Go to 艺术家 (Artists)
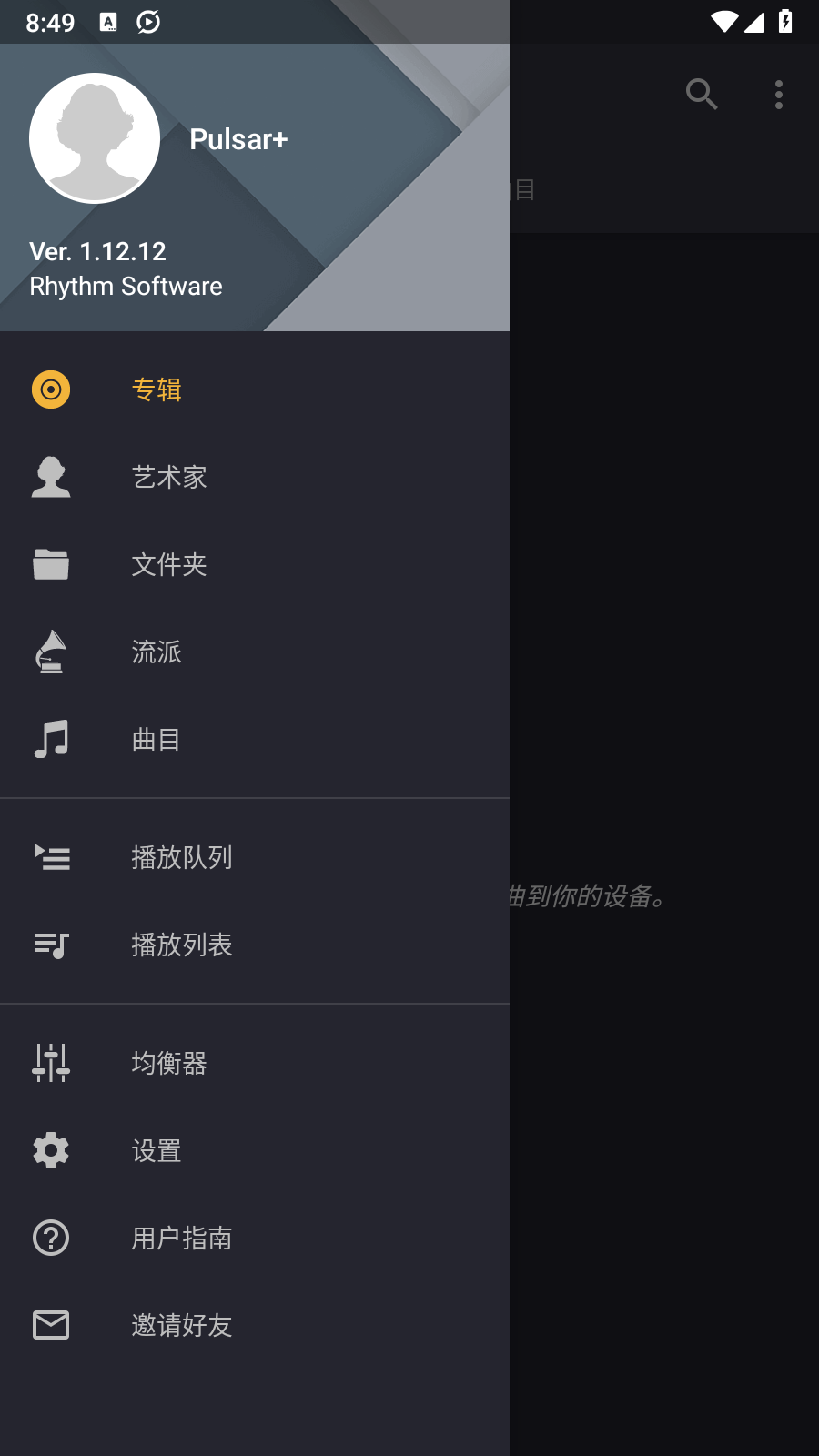Image resolution: width=819 pixels, height=1456 pixels. 255,477
